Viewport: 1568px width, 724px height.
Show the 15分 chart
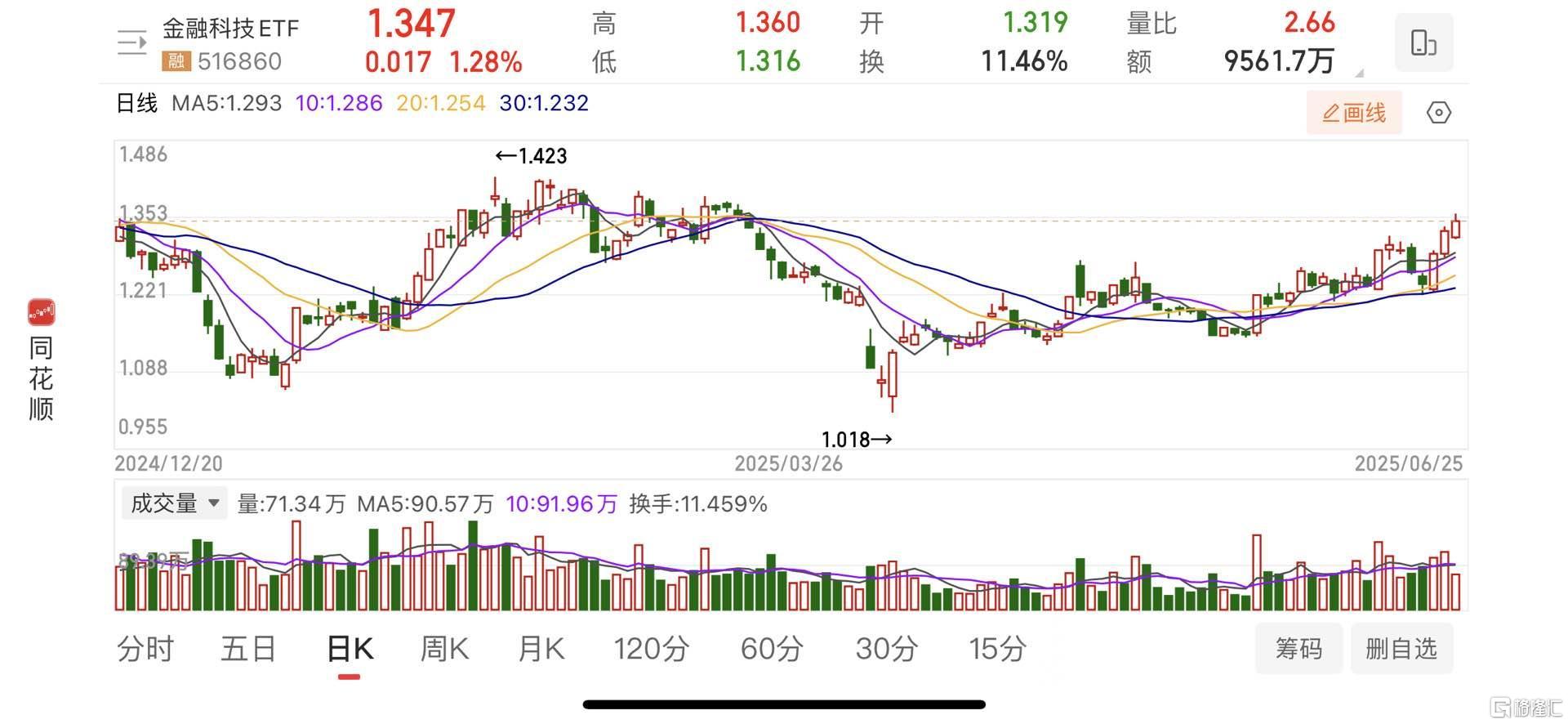point(997,649)
